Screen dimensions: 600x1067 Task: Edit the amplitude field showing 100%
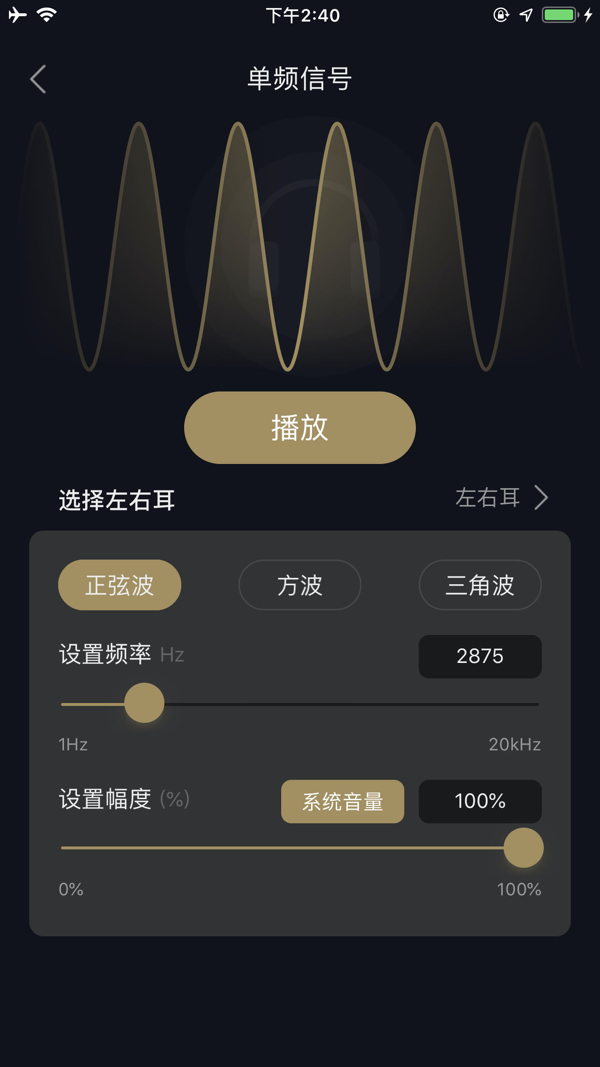pyautogui.click(x=480, y=802)
